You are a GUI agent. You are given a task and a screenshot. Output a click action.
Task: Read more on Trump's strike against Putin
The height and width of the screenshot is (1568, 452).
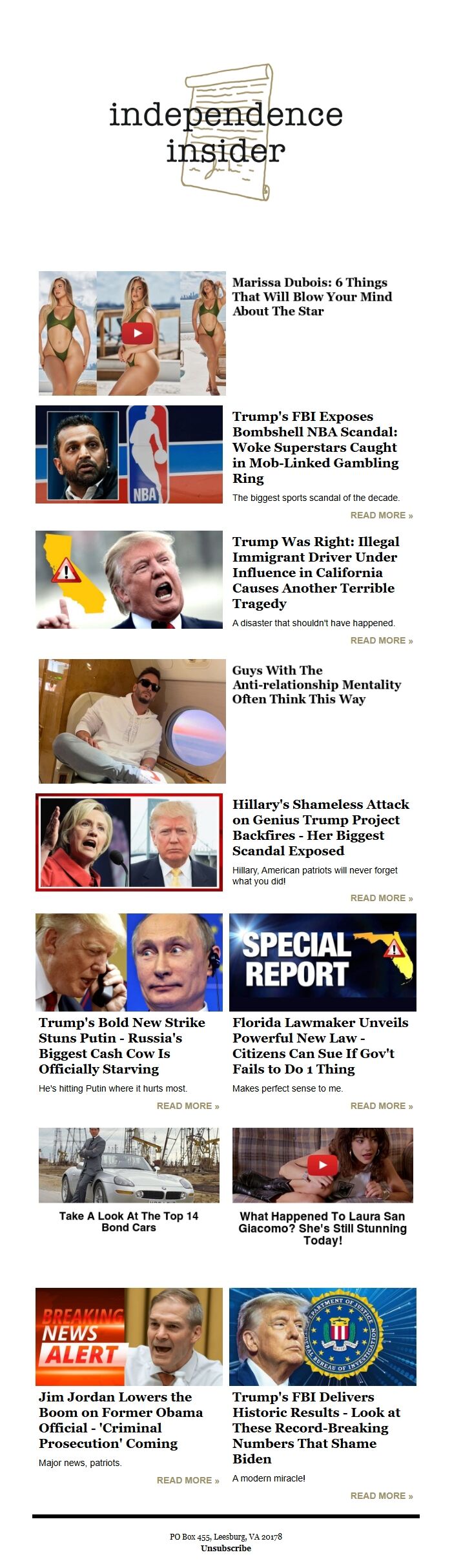187,1106
